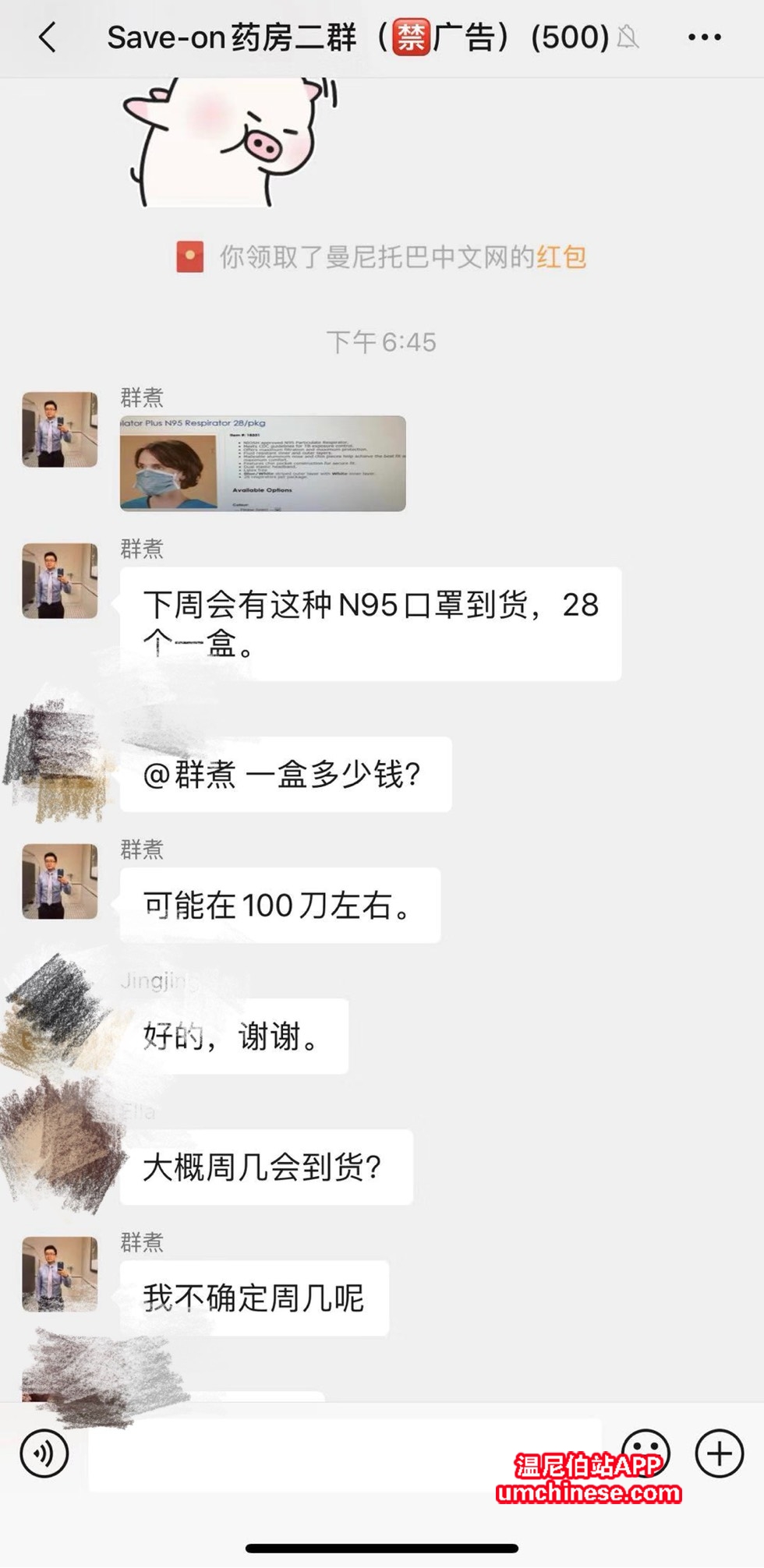The image size is (764, 1568).
Task: View 群煮's profile from the 100刀 message avatar
Action: point(60,881)
